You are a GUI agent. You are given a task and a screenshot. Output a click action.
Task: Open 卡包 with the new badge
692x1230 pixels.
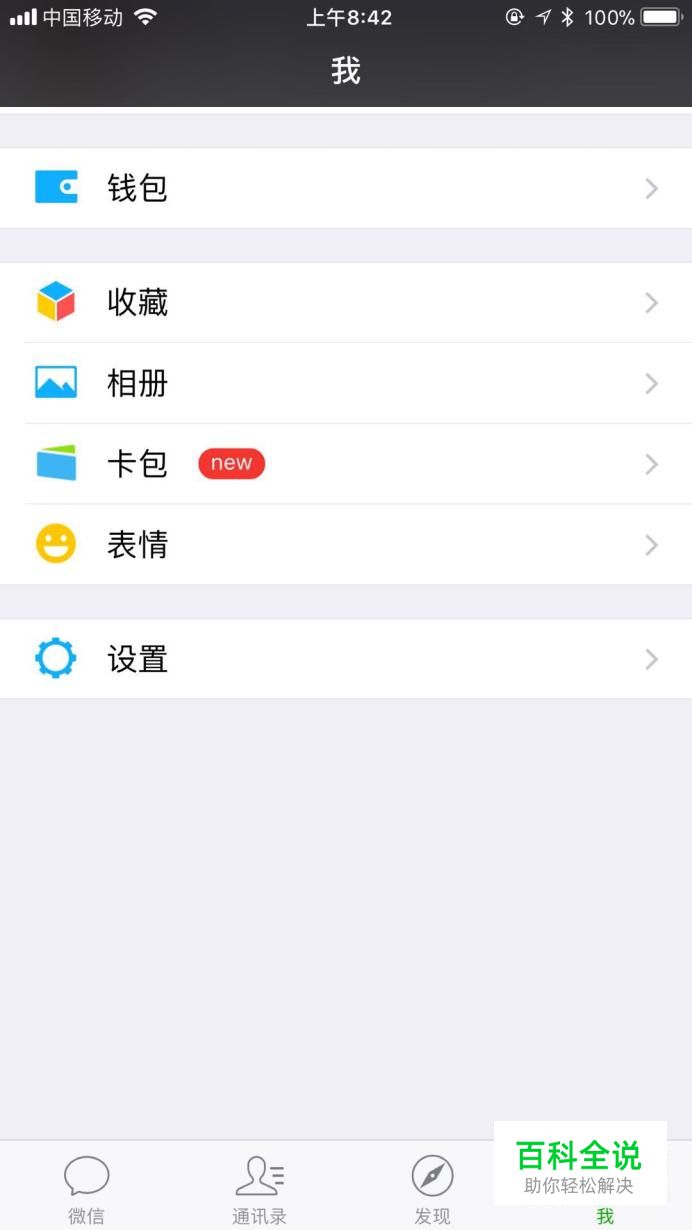coord(346,464)
